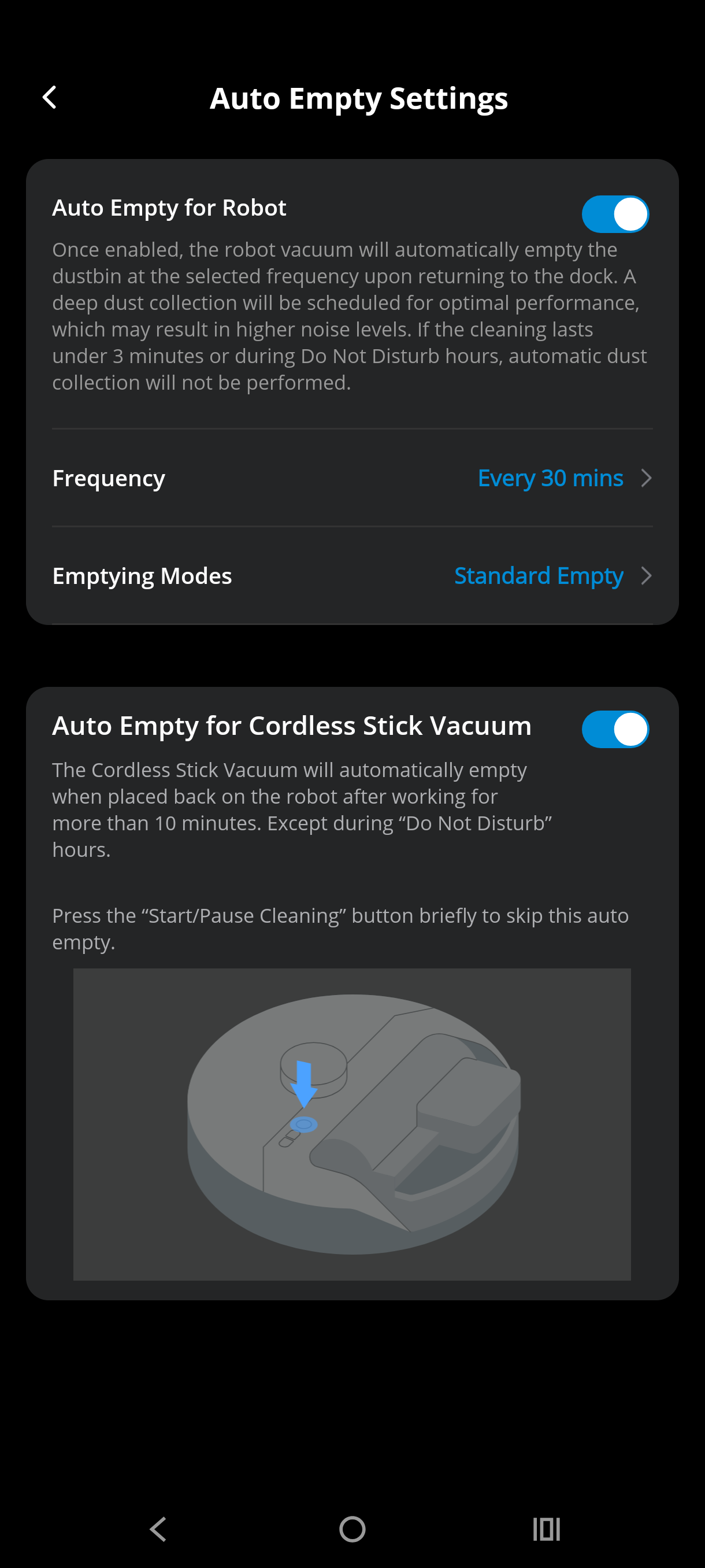Tap the system home button
Screen dimensions: 705x1568
[x=352, y=1529]
